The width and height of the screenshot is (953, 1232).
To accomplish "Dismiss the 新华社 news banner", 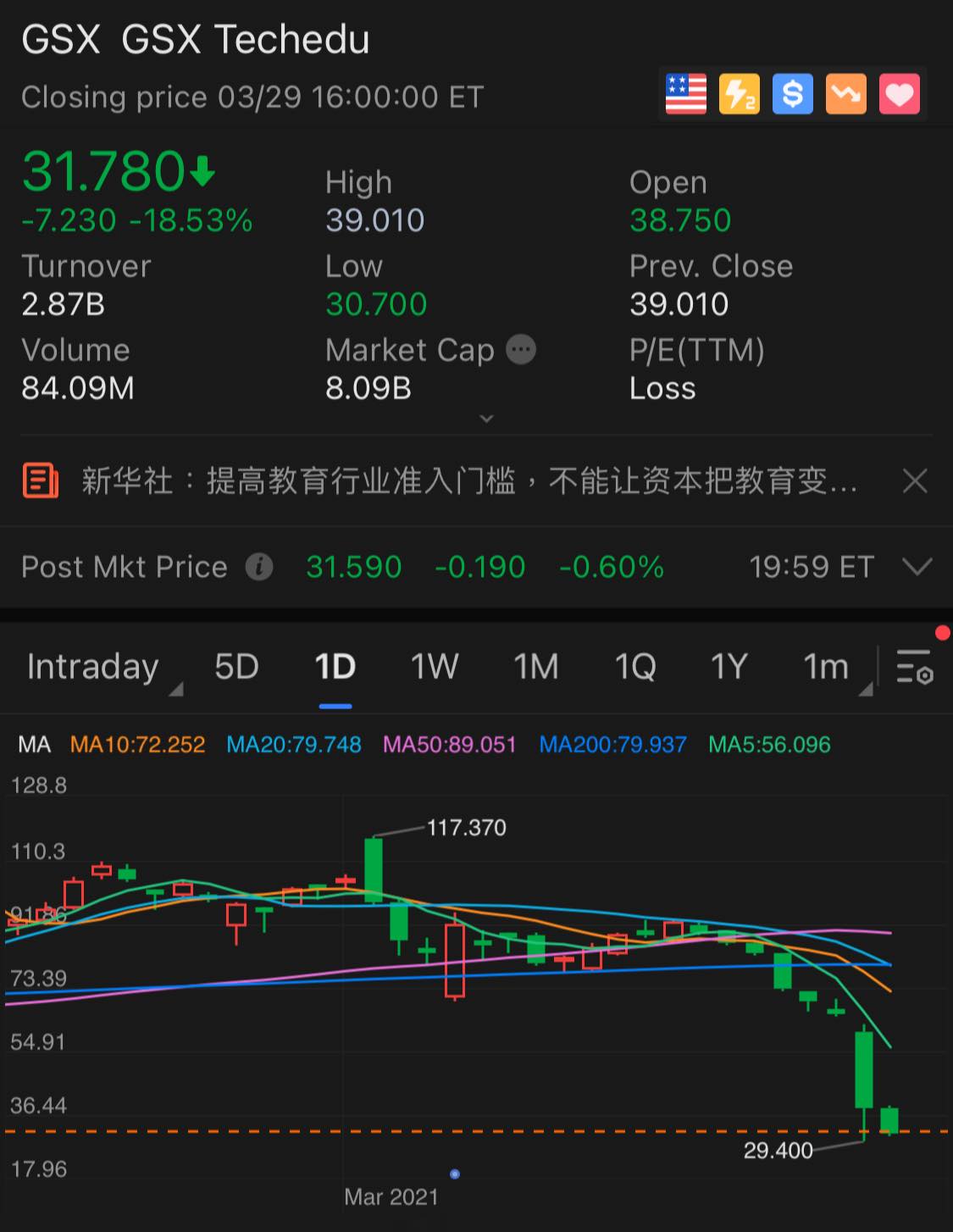I will coord(915,481).
